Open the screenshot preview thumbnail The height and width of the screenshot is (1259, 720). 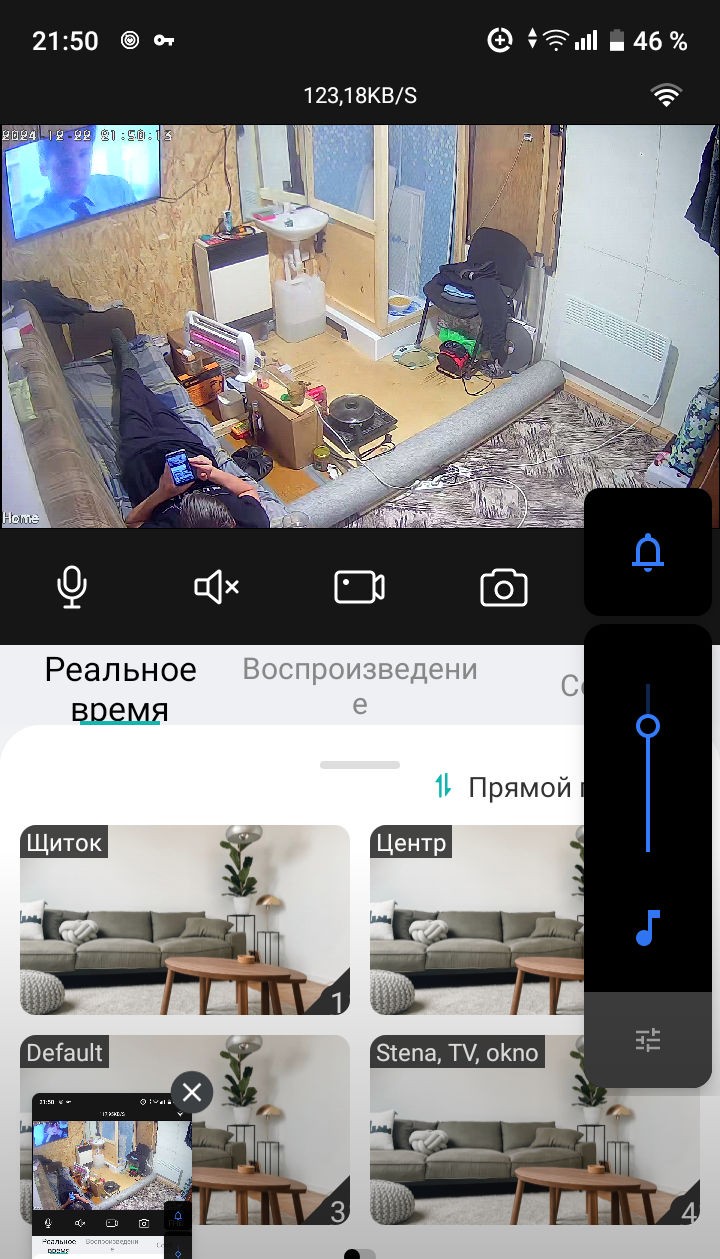[x=110, y=1180]
